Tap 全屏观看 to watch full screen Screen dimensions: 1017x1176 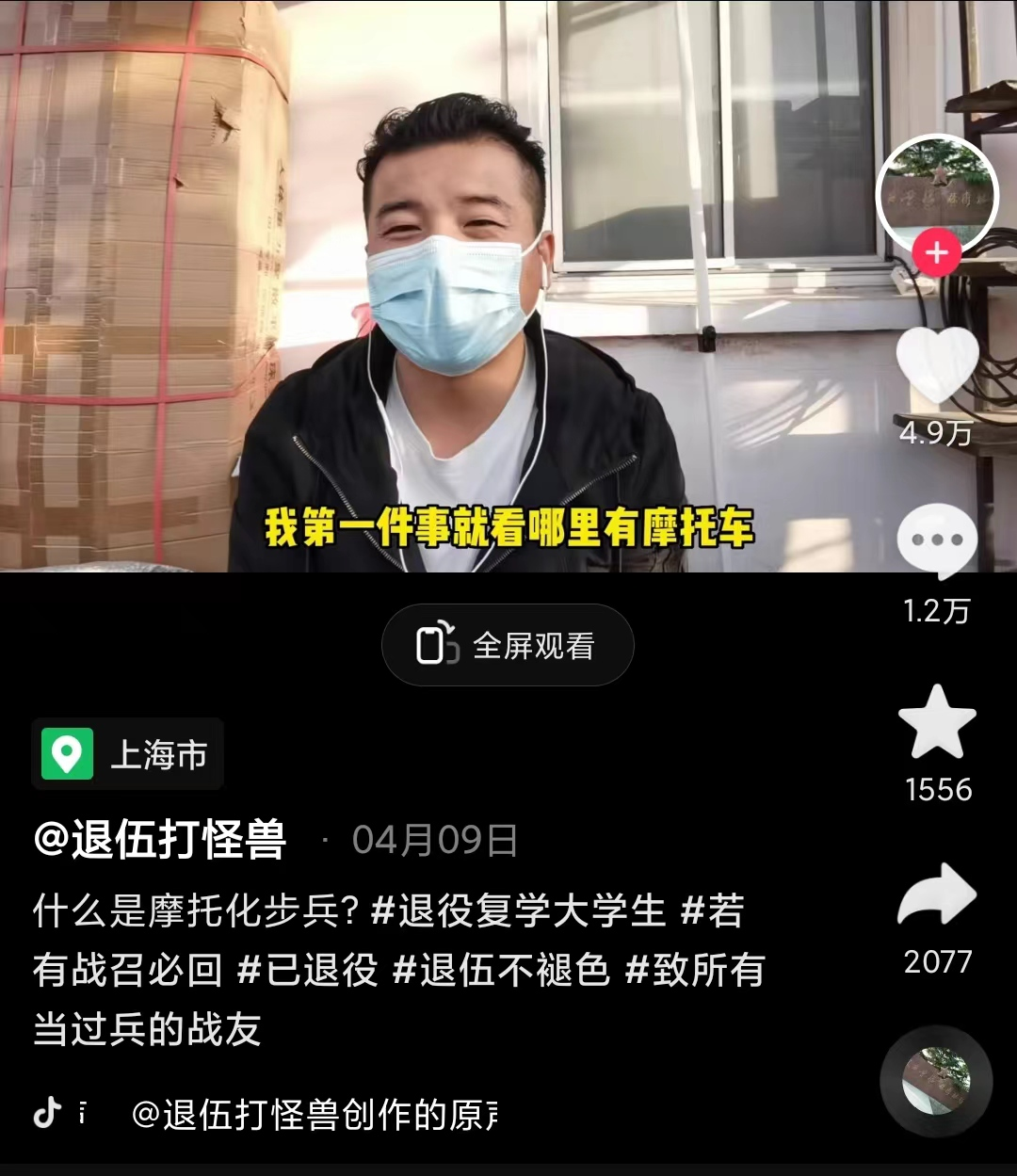508,646
